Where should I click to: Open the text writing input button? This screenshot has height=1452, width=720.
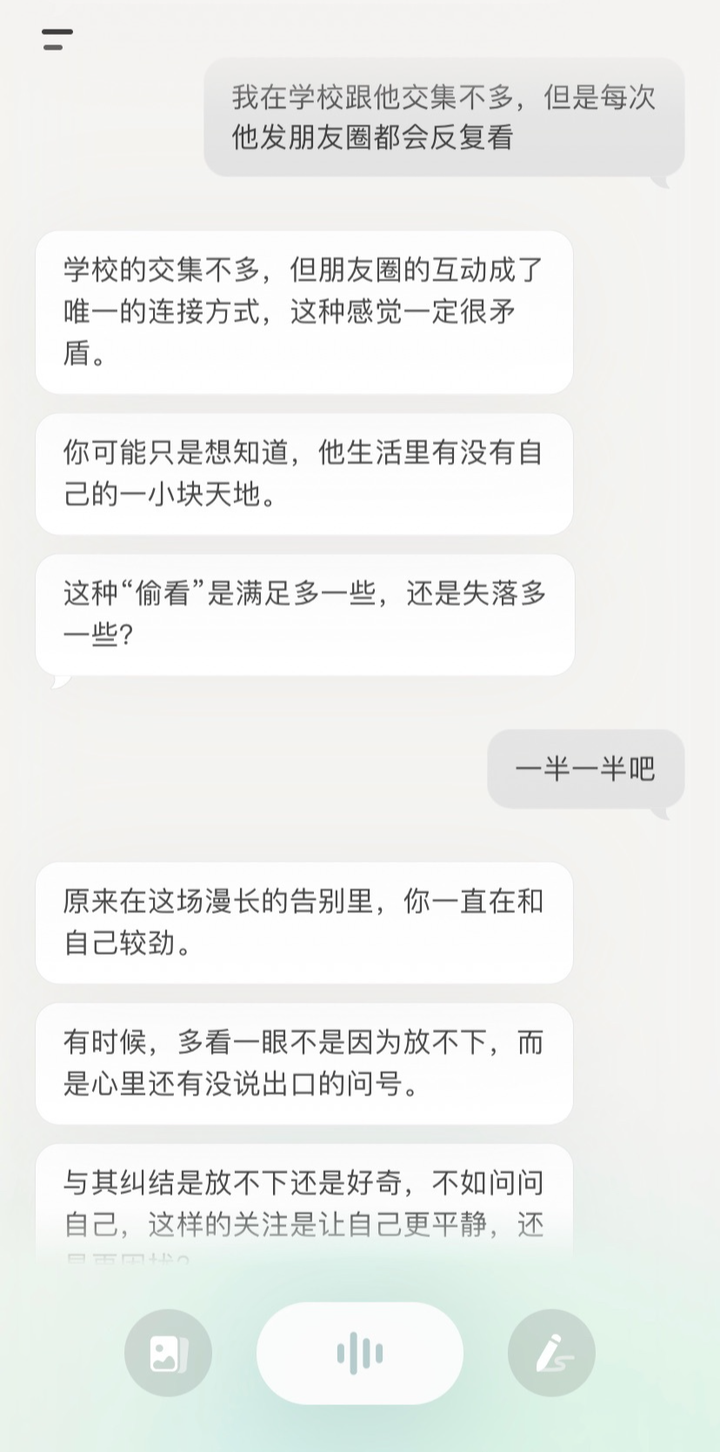[x=552, y=1354]
